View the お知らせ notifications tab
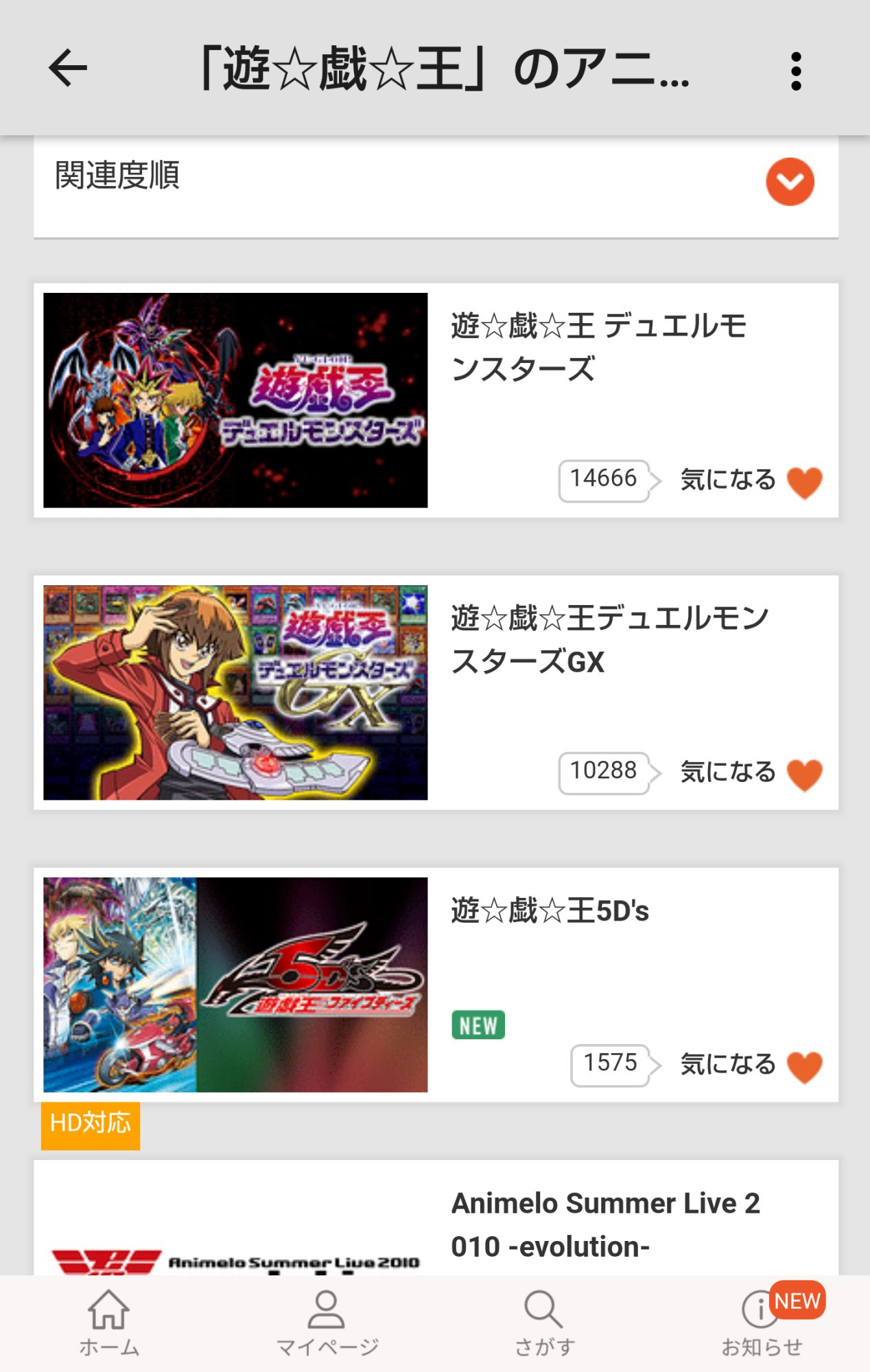Image resolution: width=870 pixels, height=1372 pixels. 762,1324
